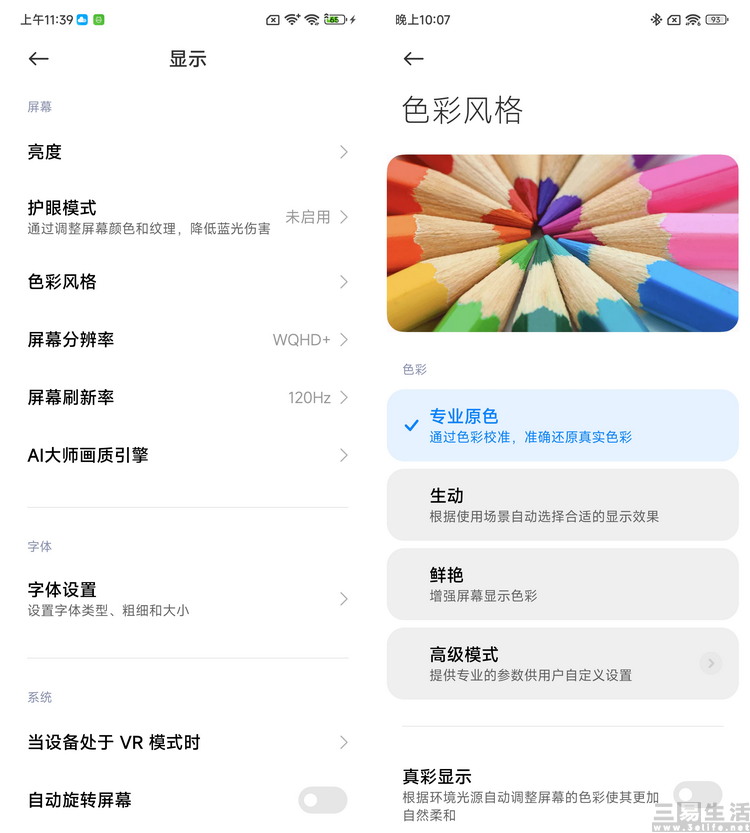This screenshot has width=750, height=833.
Task: Tap the Bluetooth icon in the status bar
Action: pyautogui.click(x=655, y=19)
